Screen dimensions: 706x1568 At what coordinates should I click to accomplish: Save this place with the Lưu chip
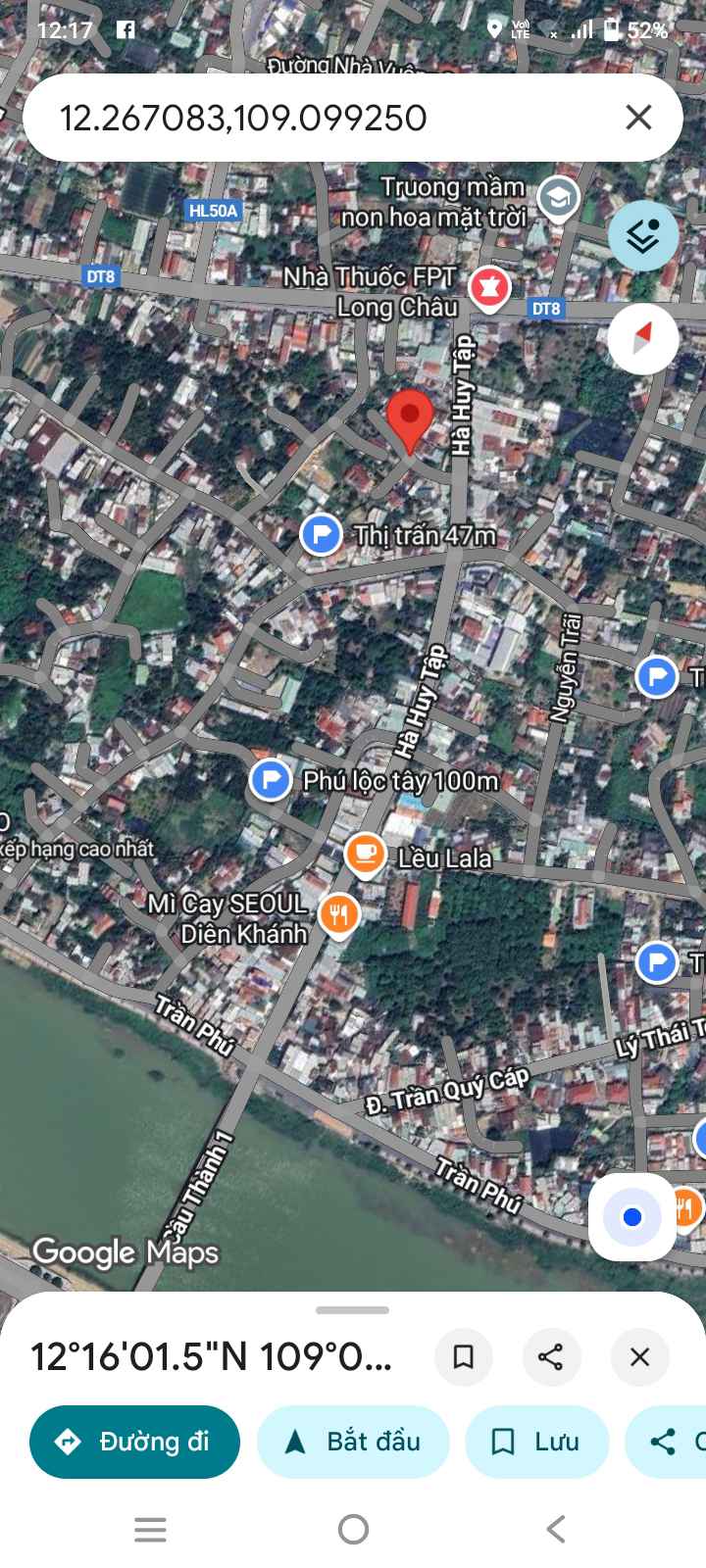tap(536, 1442)
